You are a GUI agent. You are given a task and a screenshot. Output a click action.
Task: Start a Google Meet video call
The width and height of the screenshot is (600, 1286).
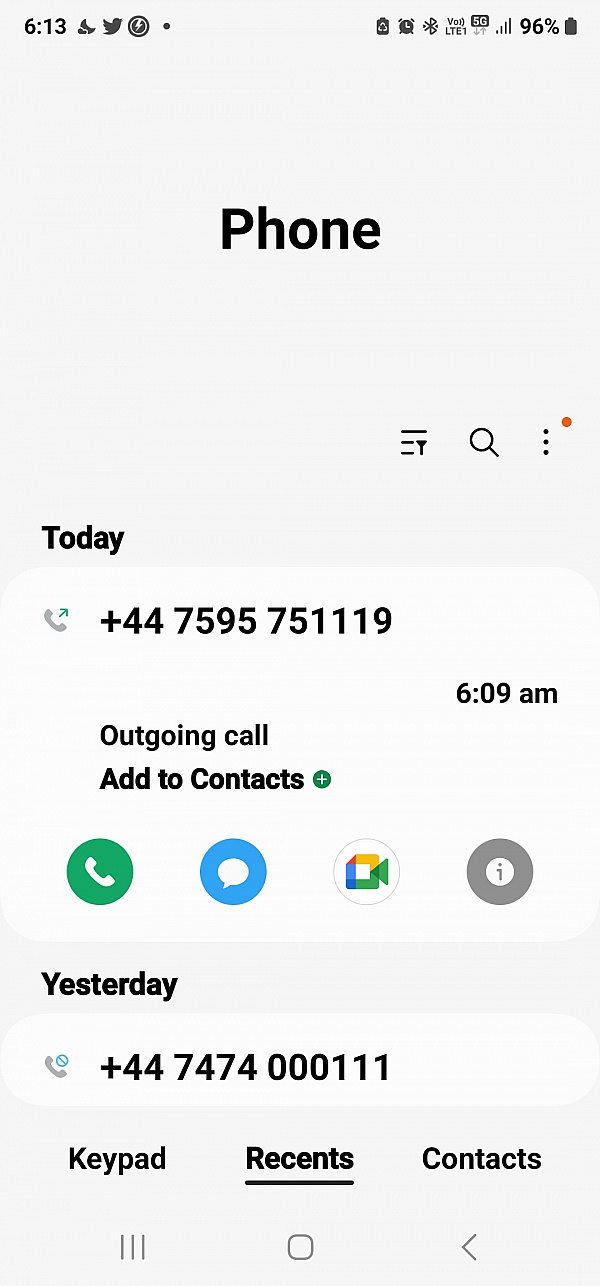coord(366,872)
